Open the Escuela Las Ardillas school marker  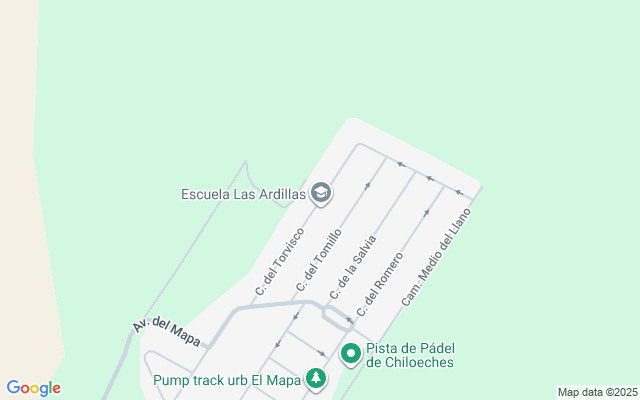coord(321,192)
